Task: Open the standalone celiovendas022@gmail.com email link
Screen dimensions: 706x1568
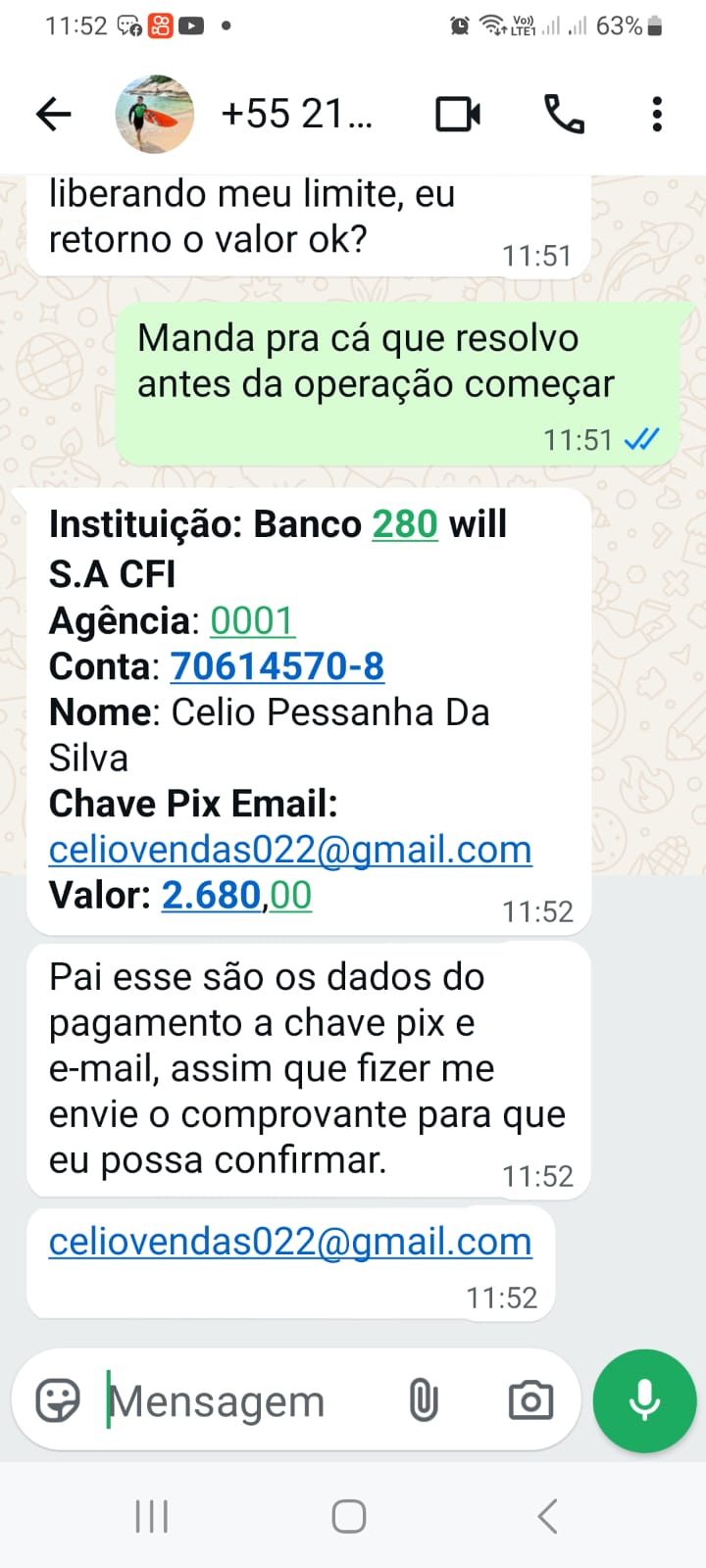Action: coord(290,1242)
